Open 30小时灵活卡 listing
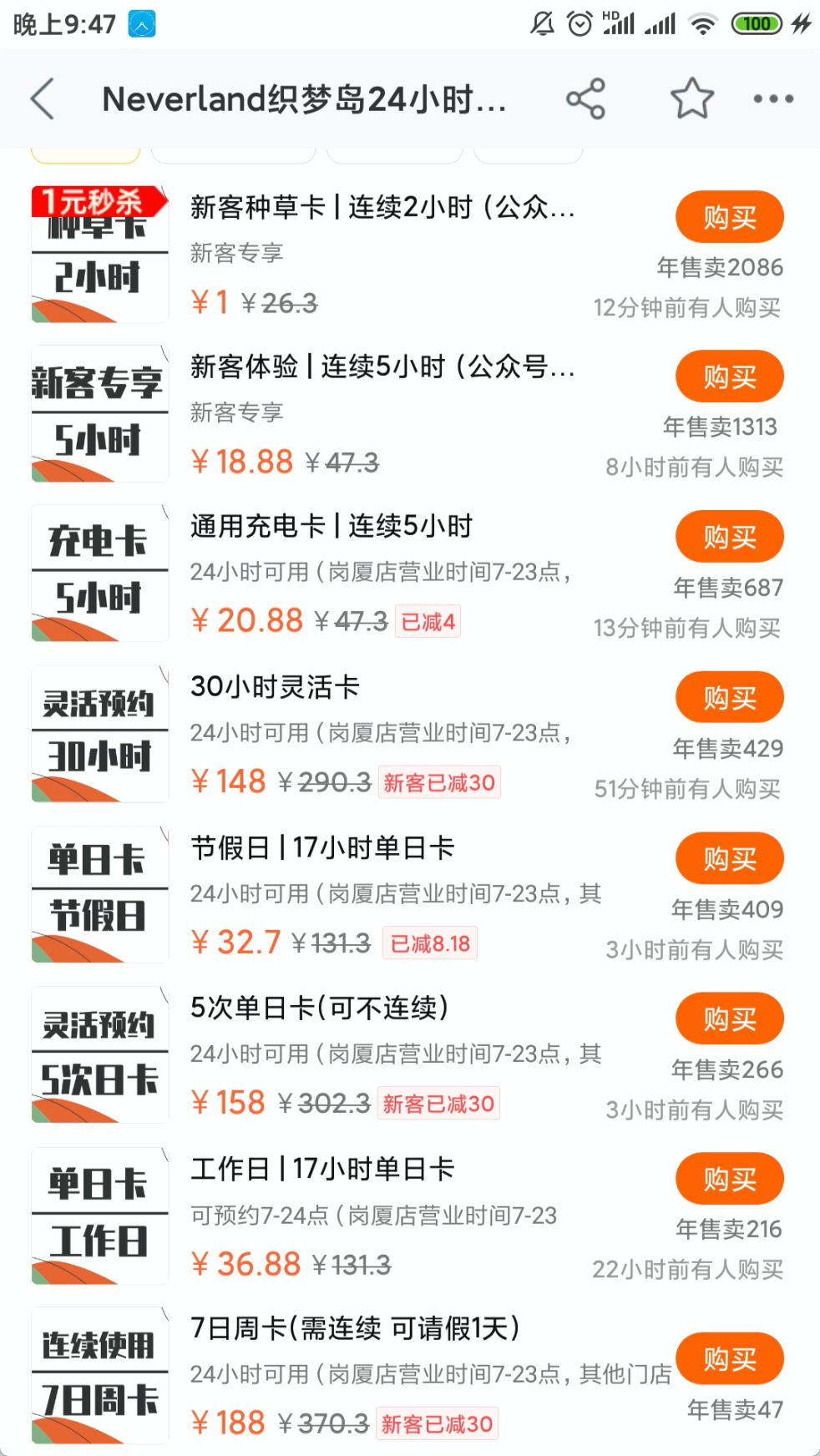820x1456 pixels. pyautogui.click(x=276, y=687)
